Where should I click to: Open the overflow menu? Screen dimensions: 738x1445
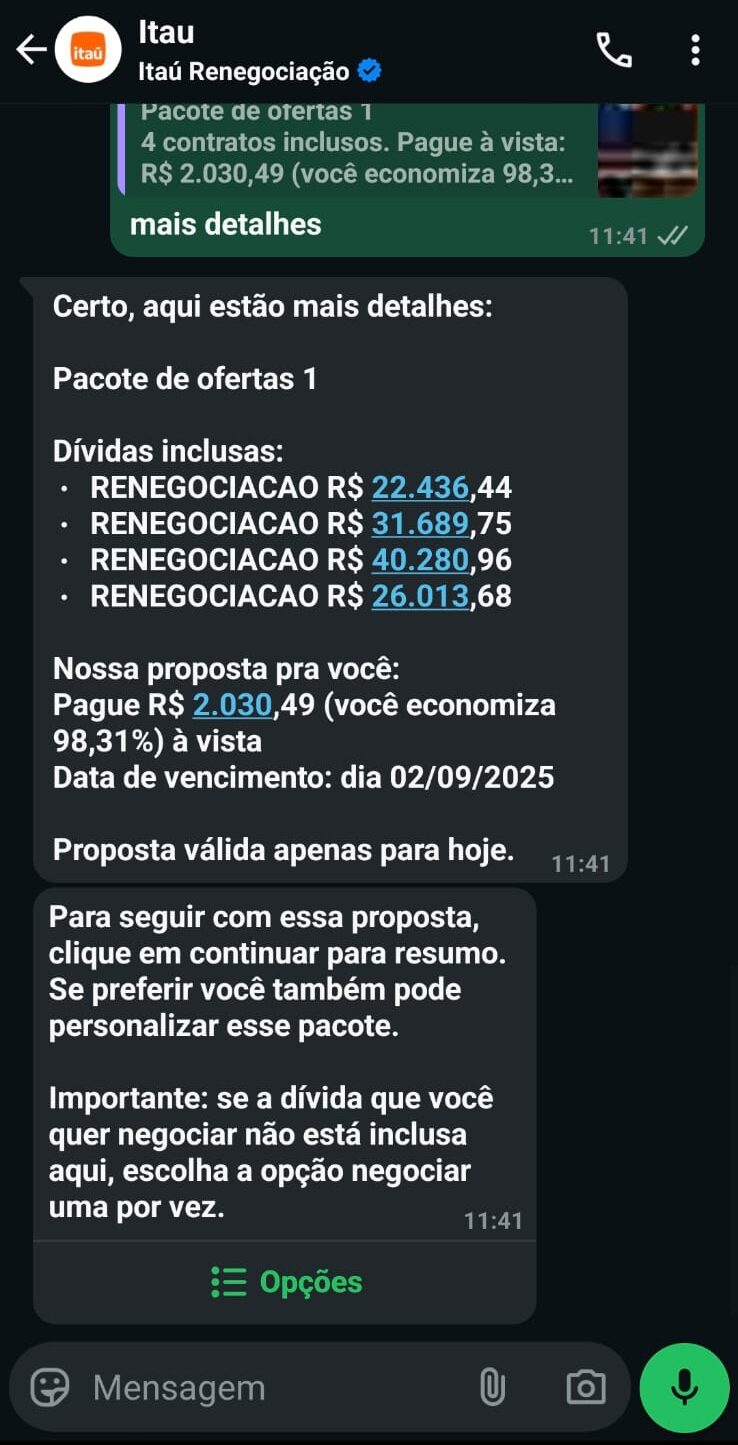click(x=695, y=50)
